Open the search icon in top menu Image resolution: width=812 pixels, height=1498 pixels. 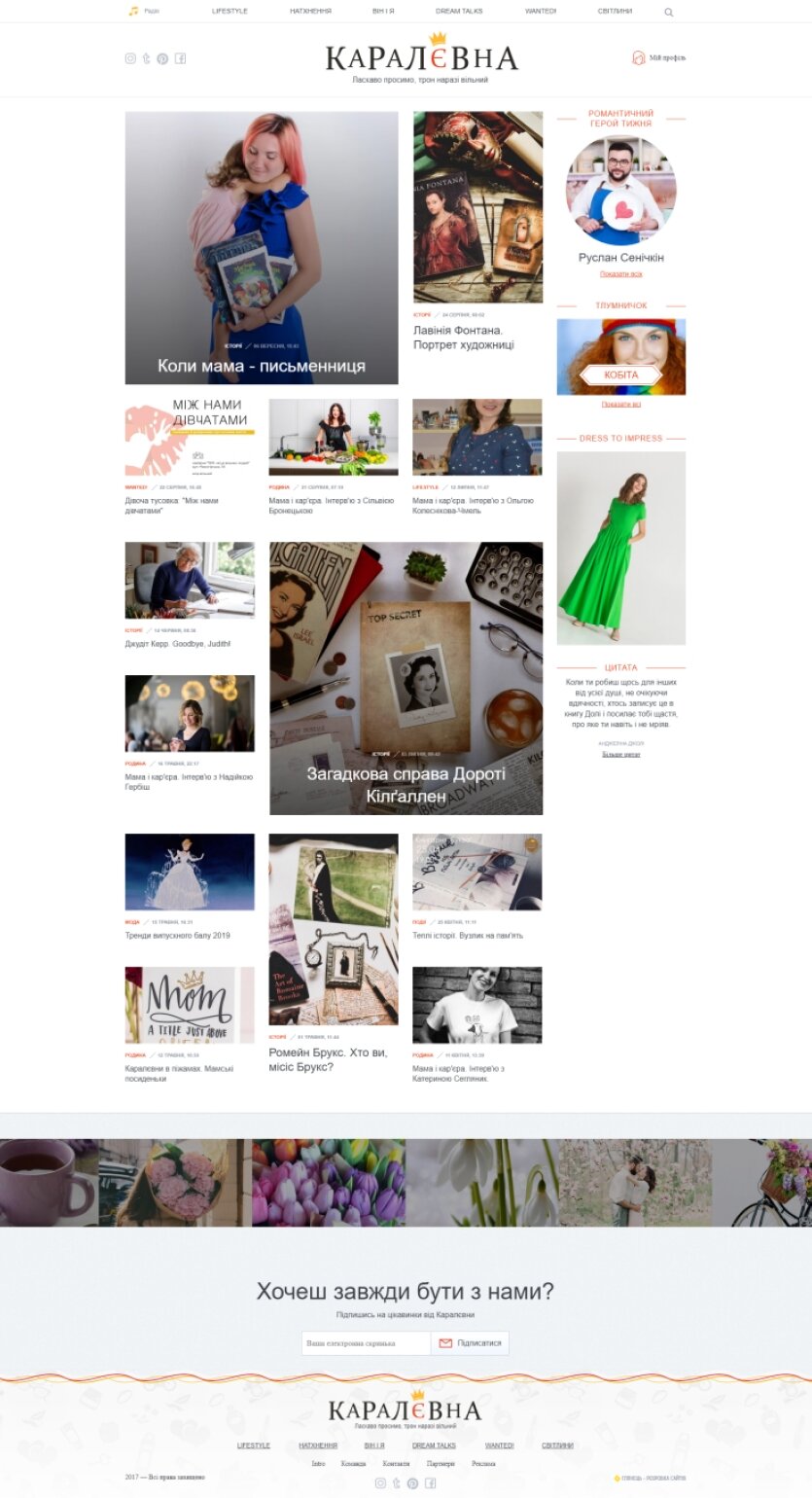(x=668, y=12)
